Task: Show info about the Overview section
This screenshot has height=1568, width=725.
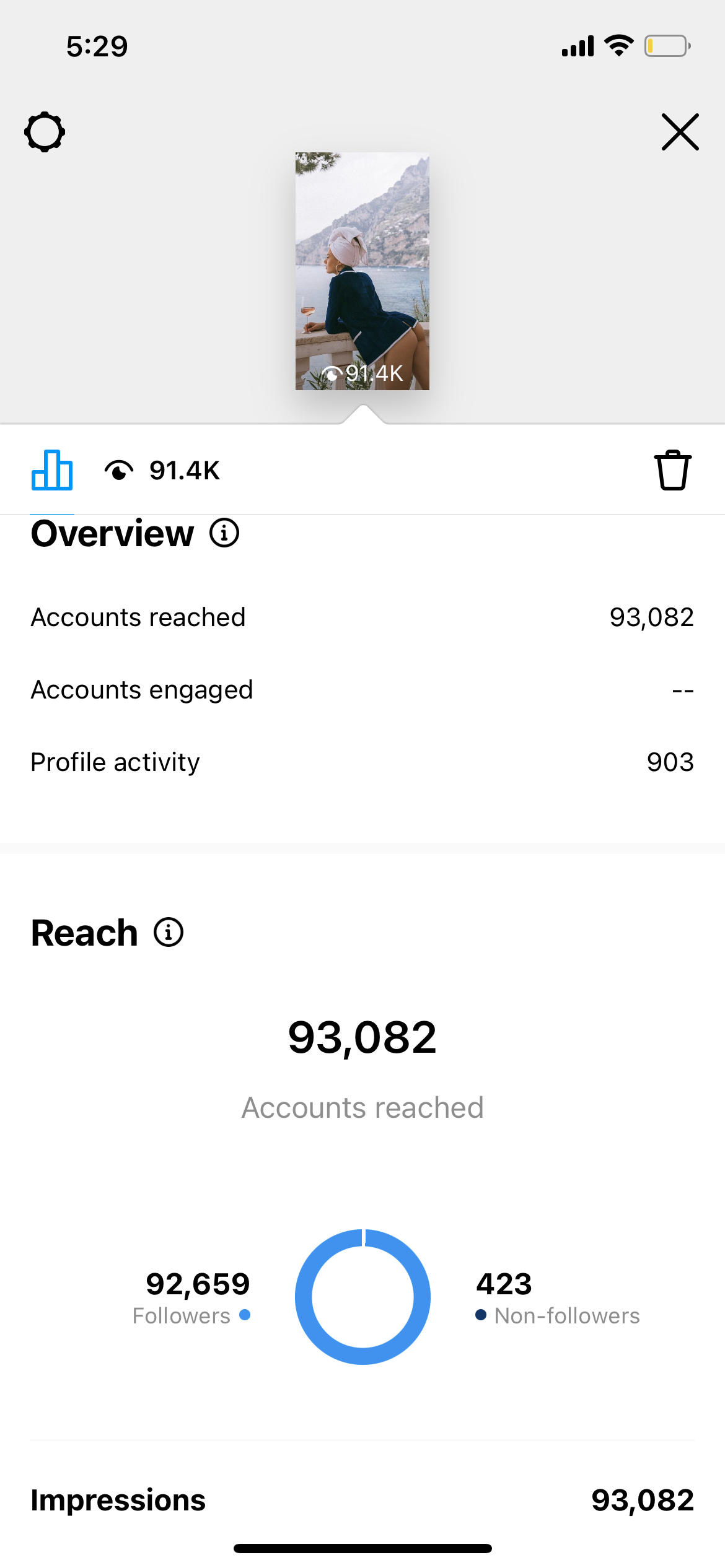Action: [224, 533]
